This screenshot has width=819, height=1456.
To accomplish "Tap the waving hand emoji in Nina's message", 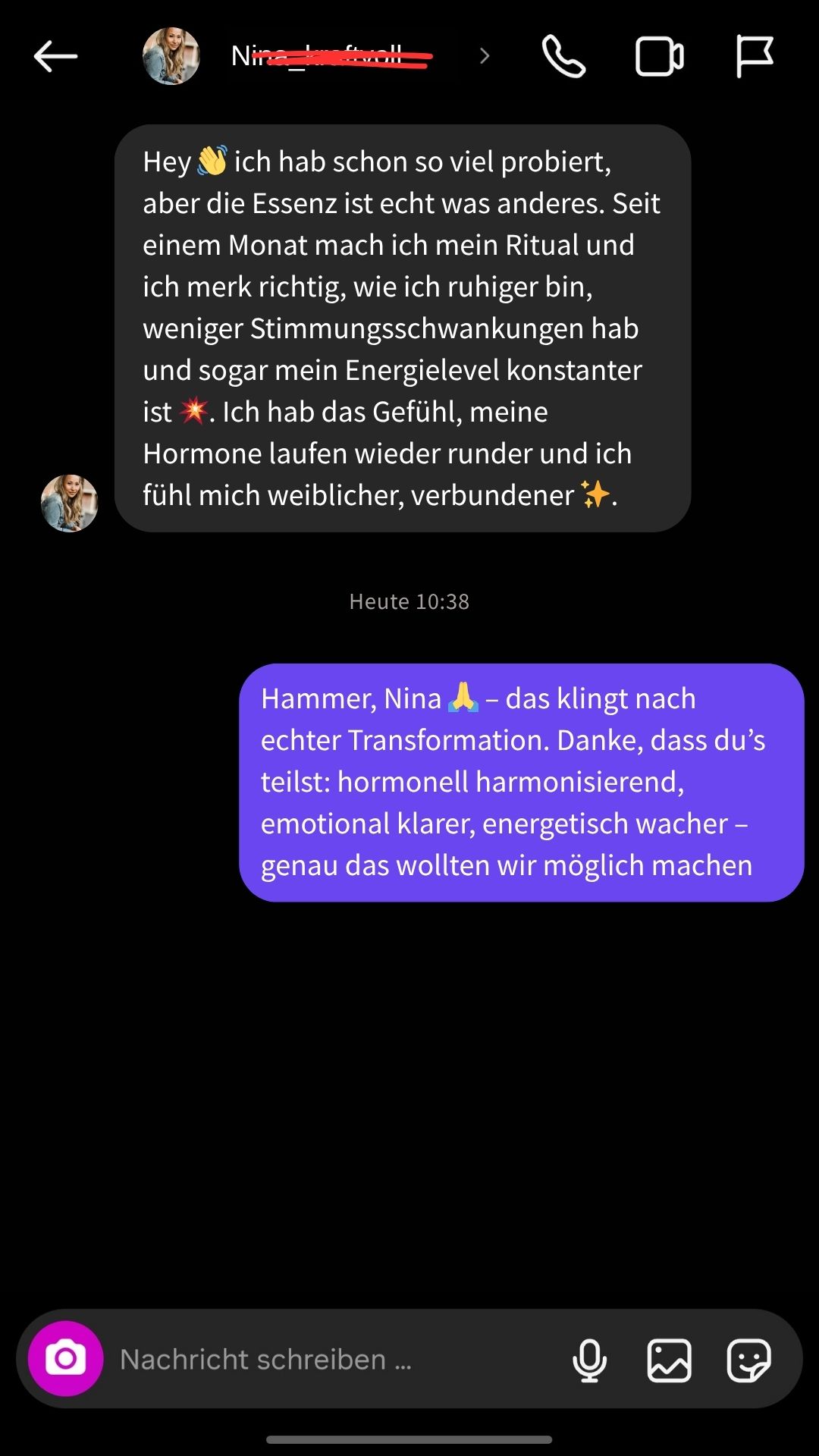I will (209, 161).
